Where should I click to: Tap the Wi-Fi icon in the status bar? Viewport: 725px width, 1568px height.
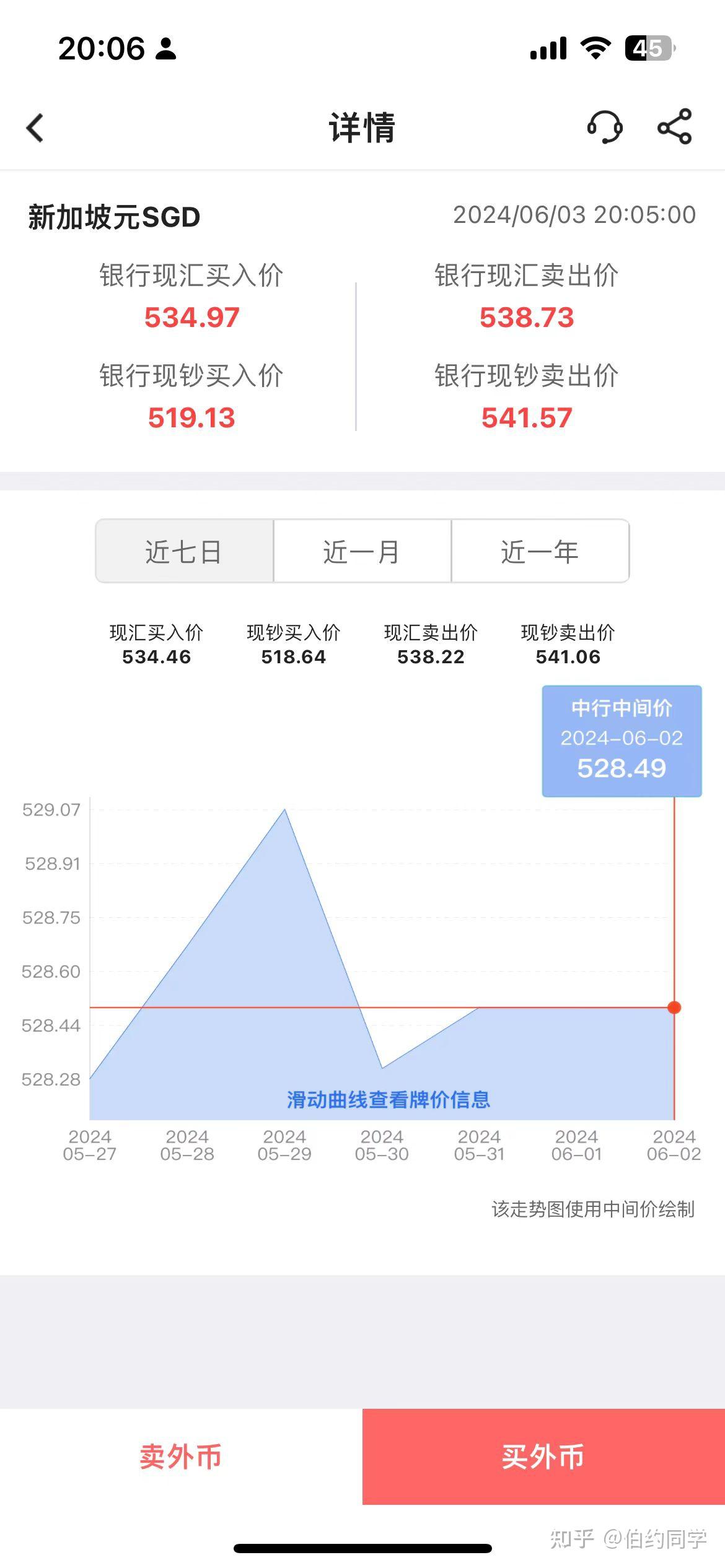point(597,47)
